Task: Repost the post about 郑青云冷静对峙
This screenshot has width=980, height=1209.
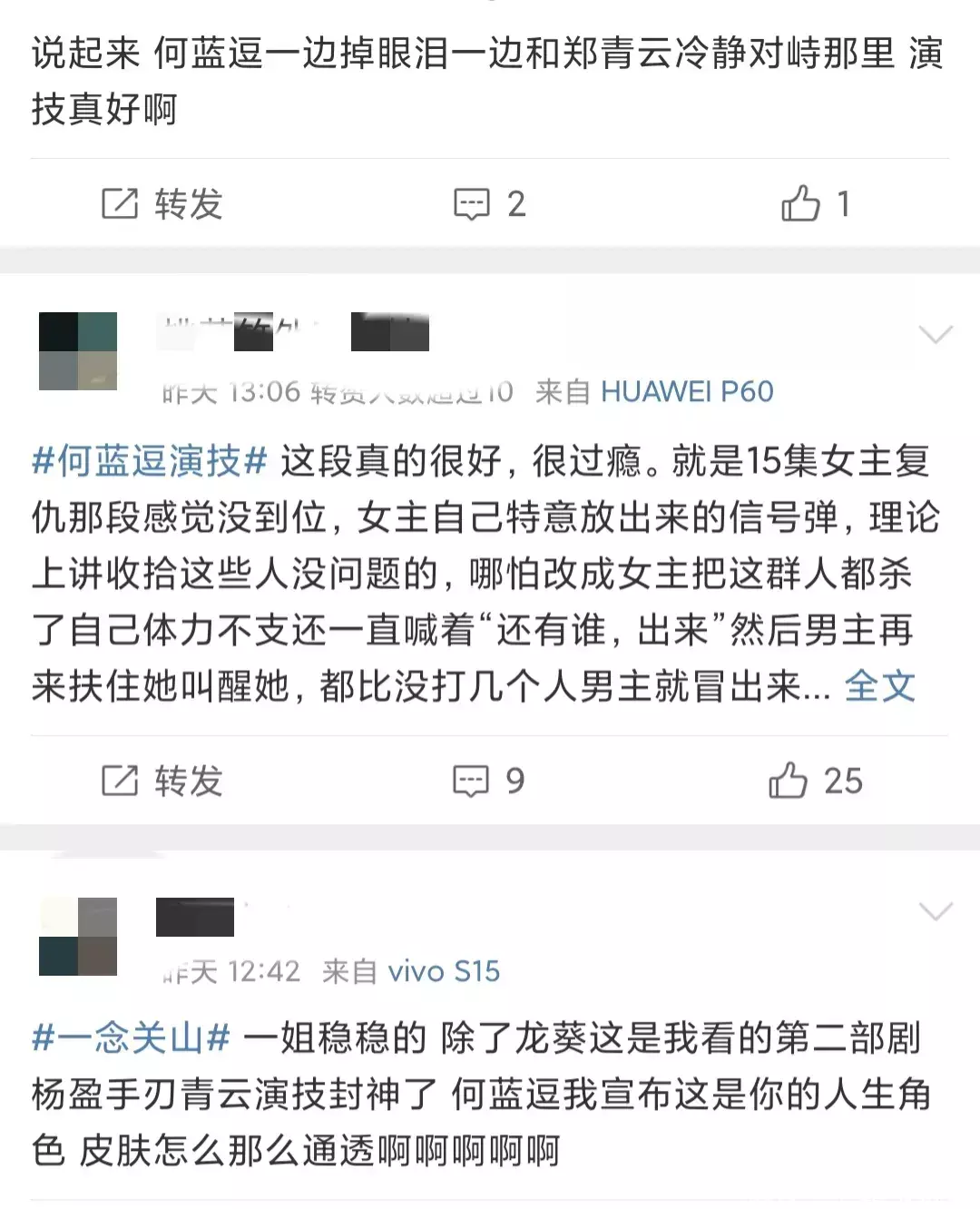Action: (162, 204)
